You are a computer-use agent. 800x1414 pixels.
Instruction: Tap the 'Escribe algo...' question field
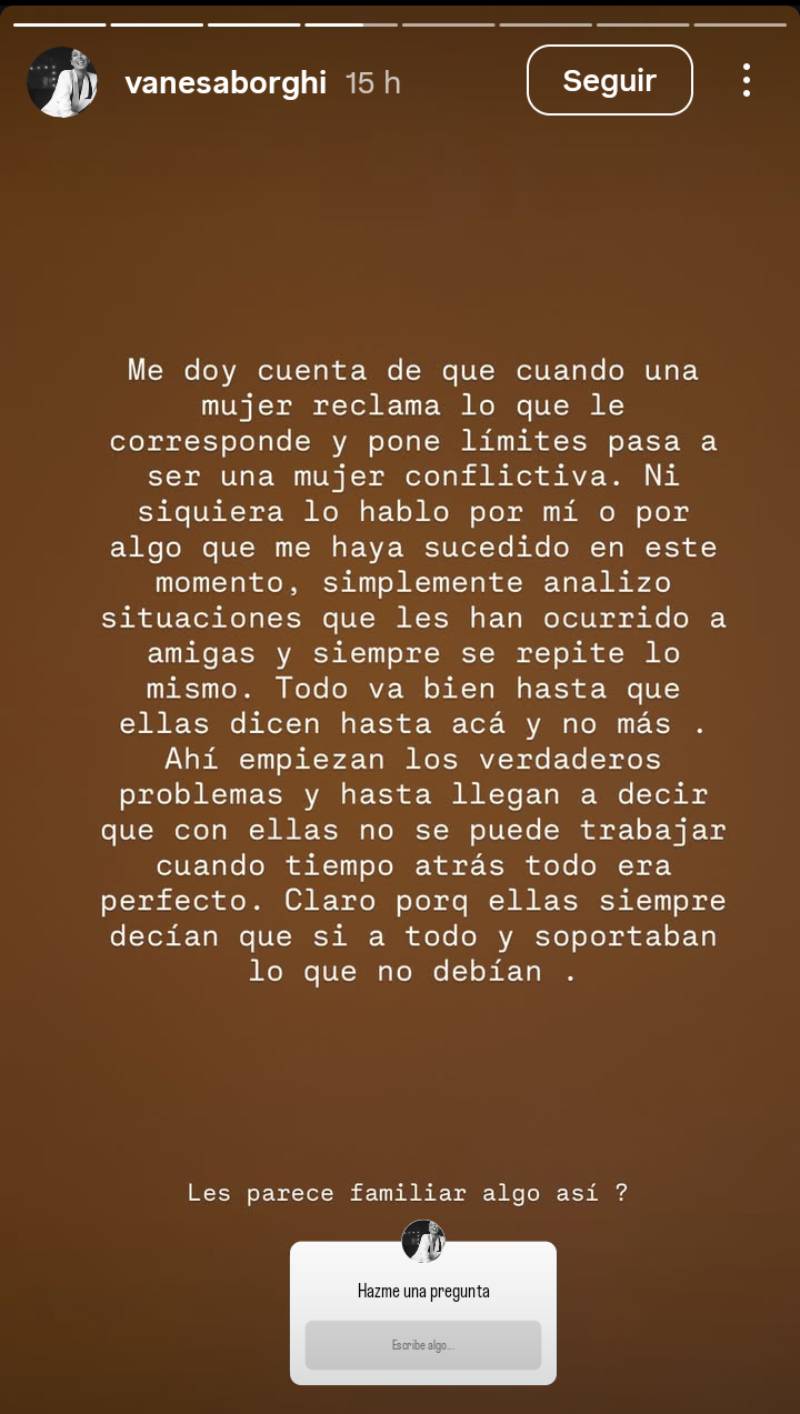click(423, 1345)
